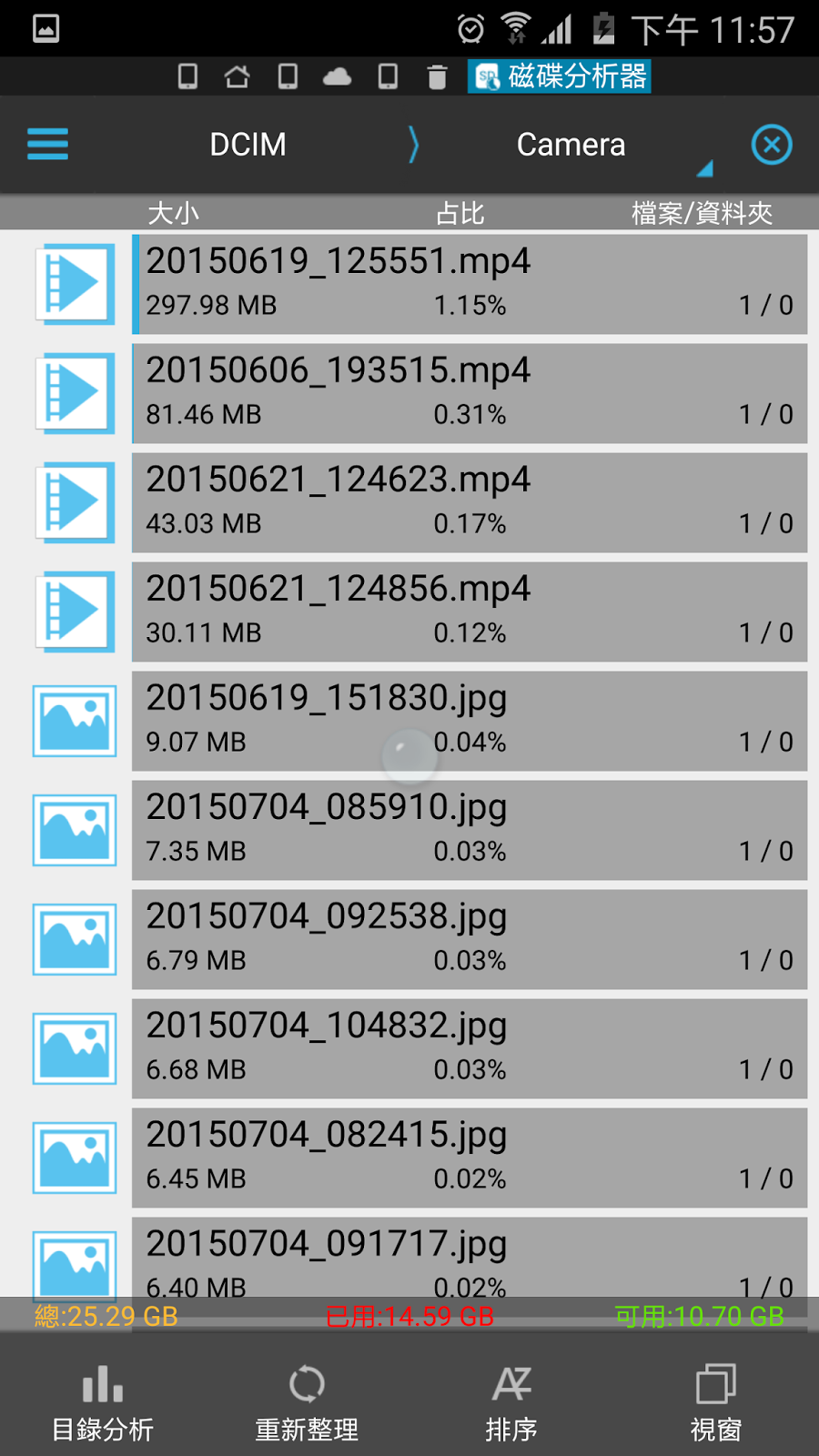Open video 20150606_193515.mp4
Image resolution: width=819 pixels, height=1456 pixels.
[469, 393]
